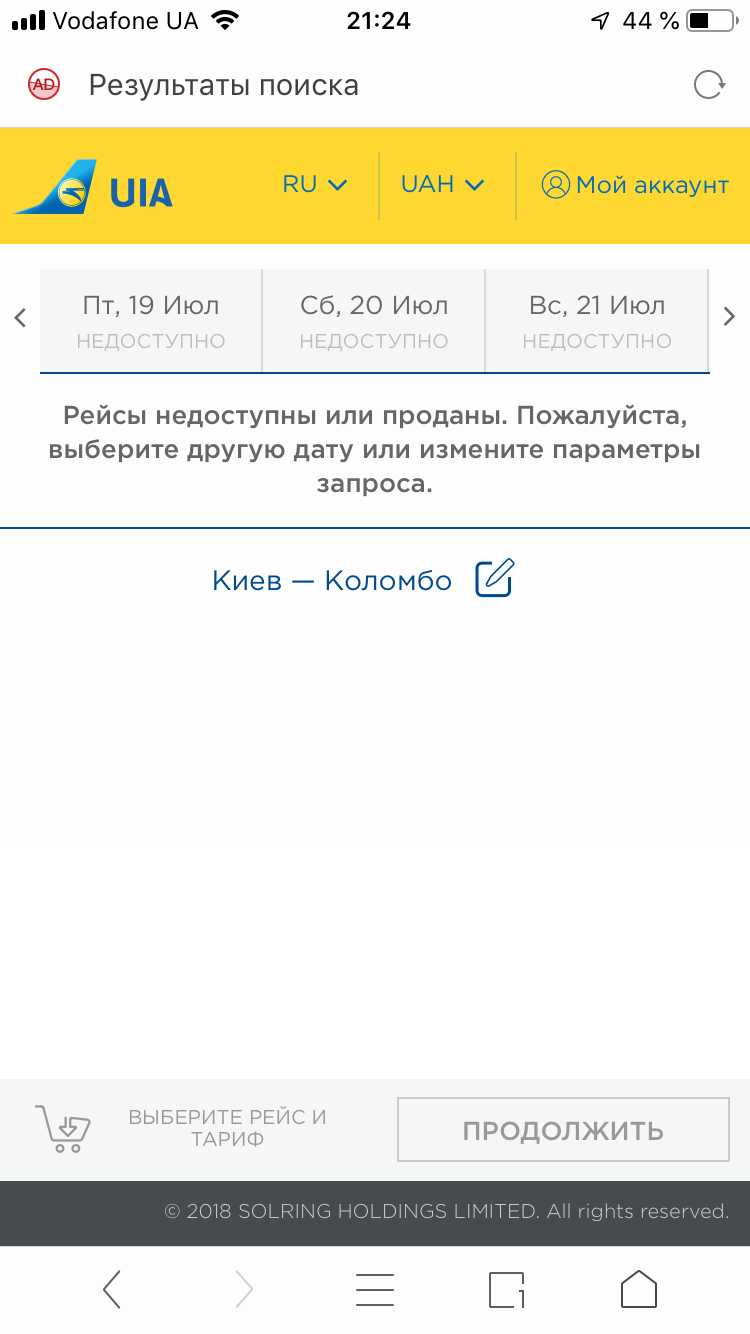Open the RU language dropdown
Image resolution: width=750 pixels, height=1334 pixels.
(314, 185)
